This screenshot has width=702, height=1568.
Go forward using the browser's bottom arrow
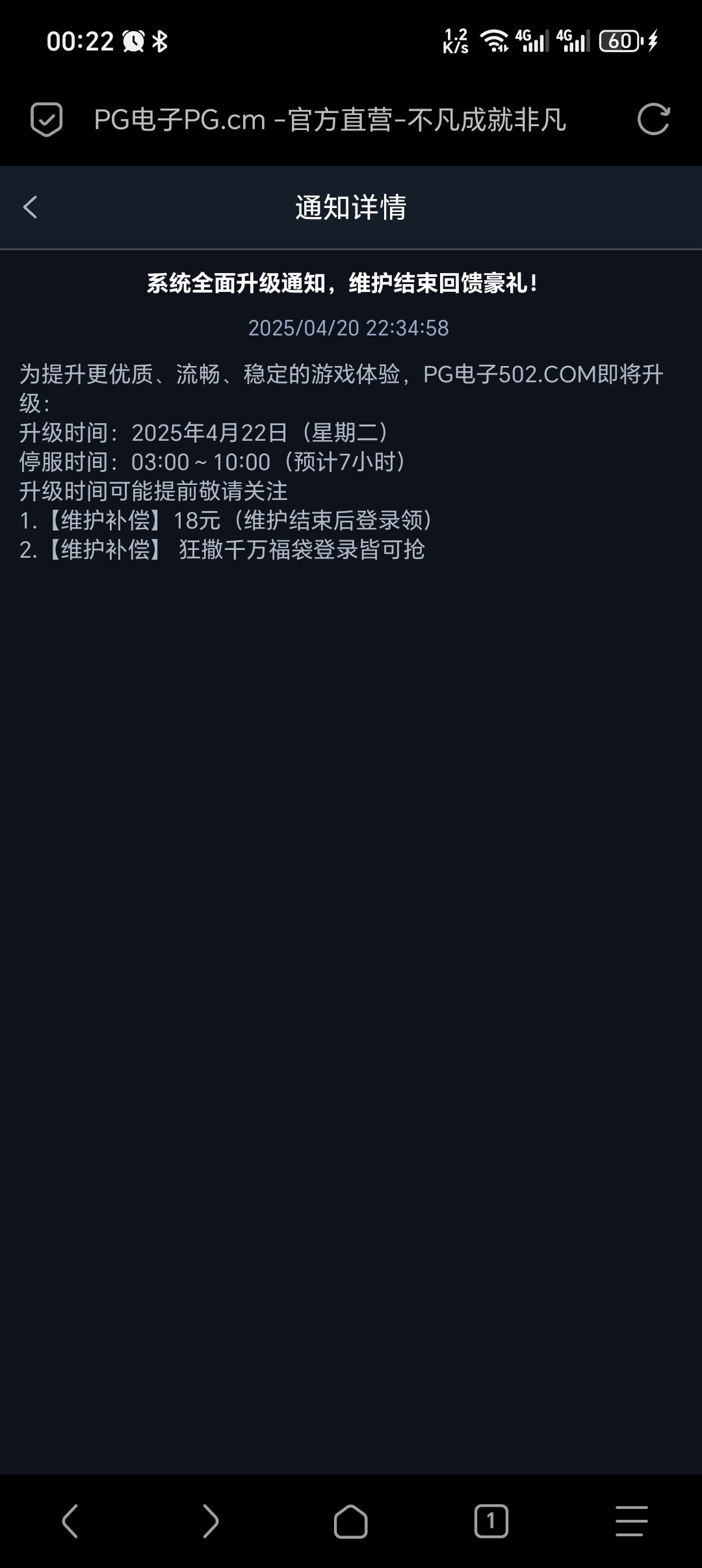[210, 1521]
